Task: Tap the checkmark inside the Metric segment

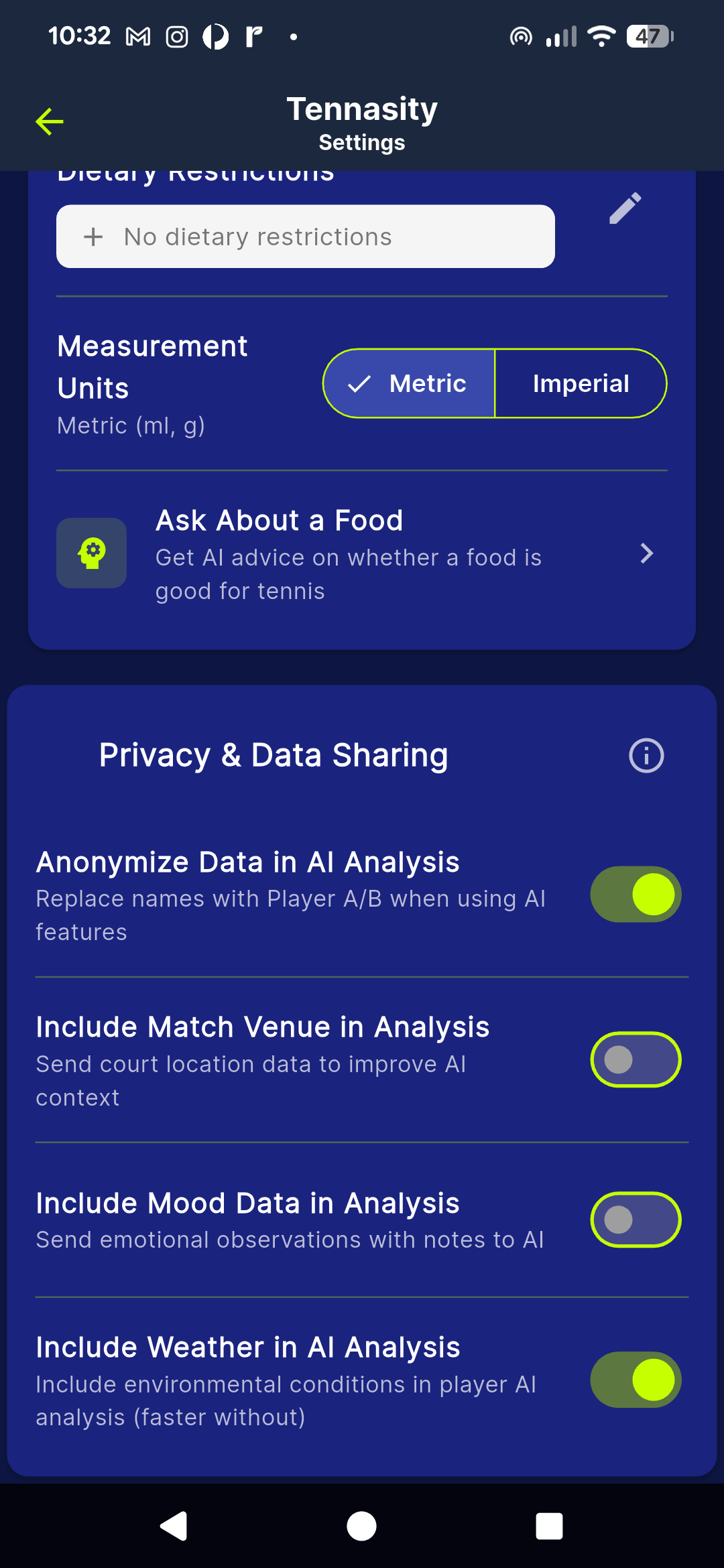Action: 359,383
